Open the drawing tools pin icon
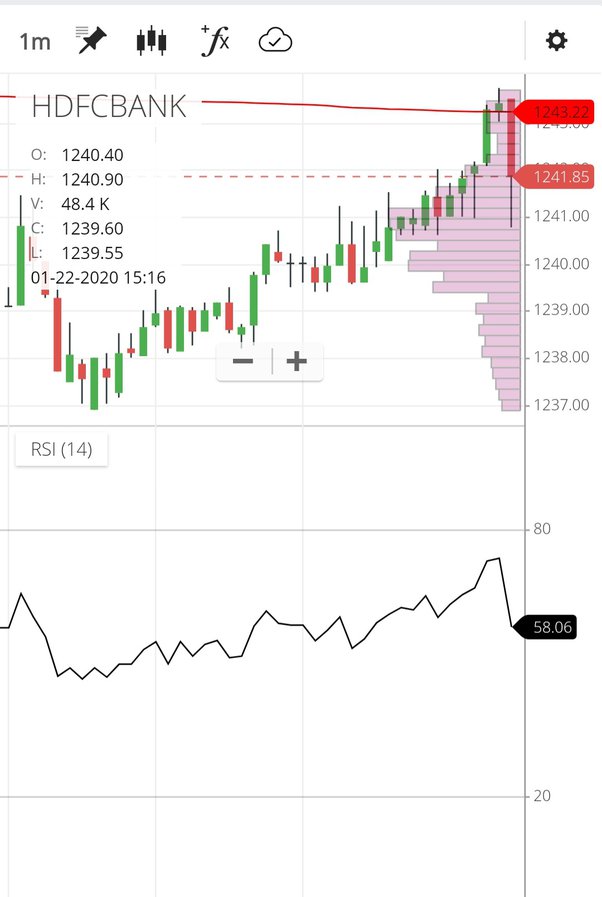This screenshot has width=602, height=897. (91, 40)
